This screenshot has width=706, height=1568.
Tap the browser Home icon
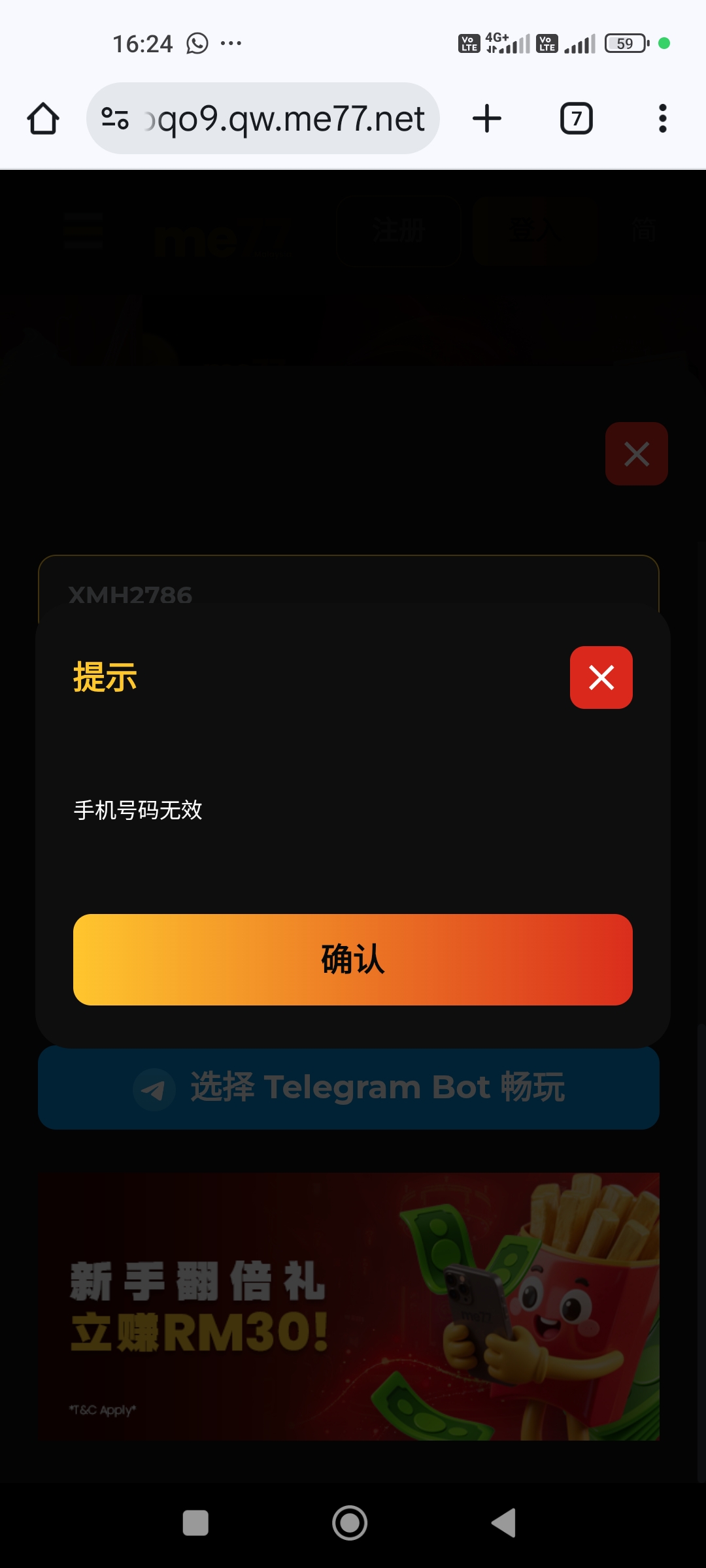(x=42, y=118)
